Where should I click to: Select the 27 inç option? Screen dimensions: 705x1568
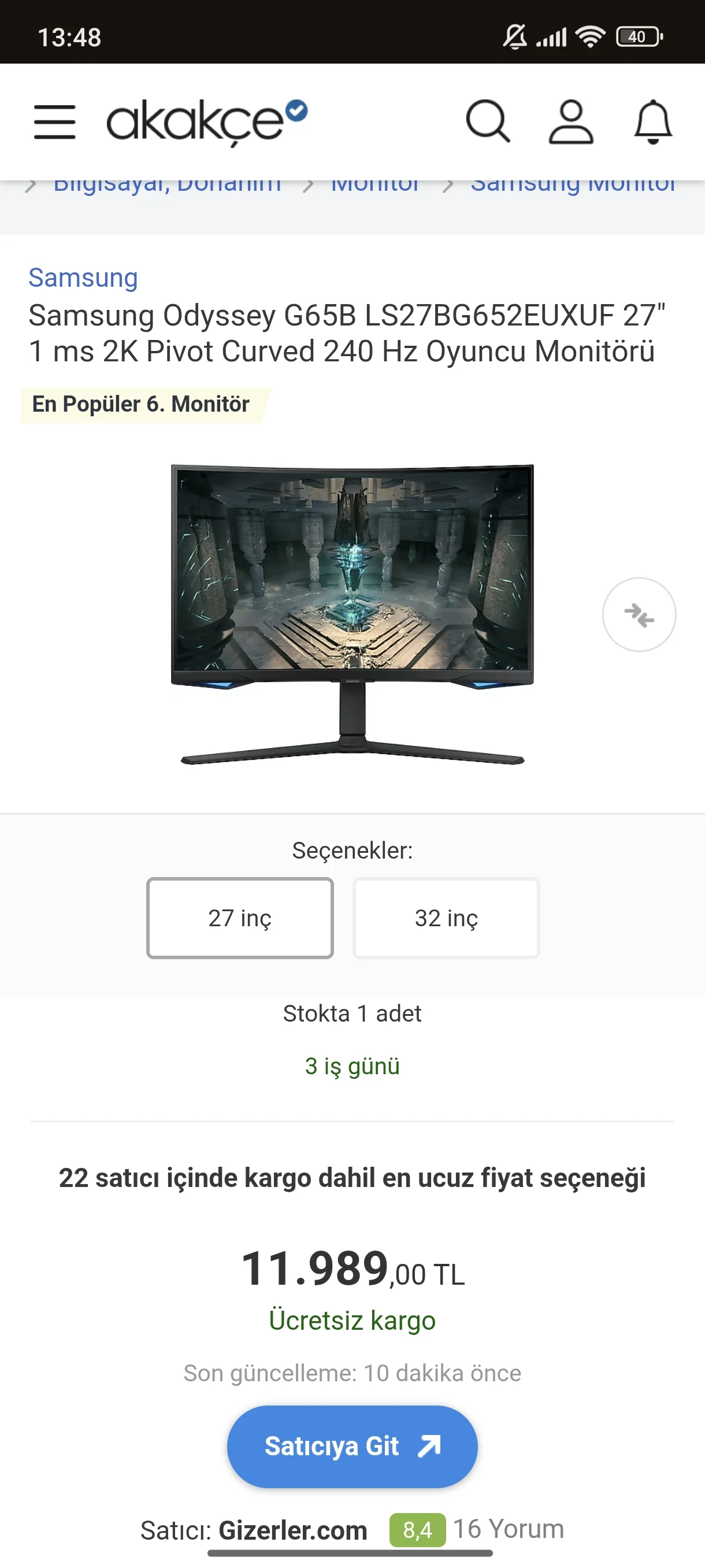pos(240,918)
